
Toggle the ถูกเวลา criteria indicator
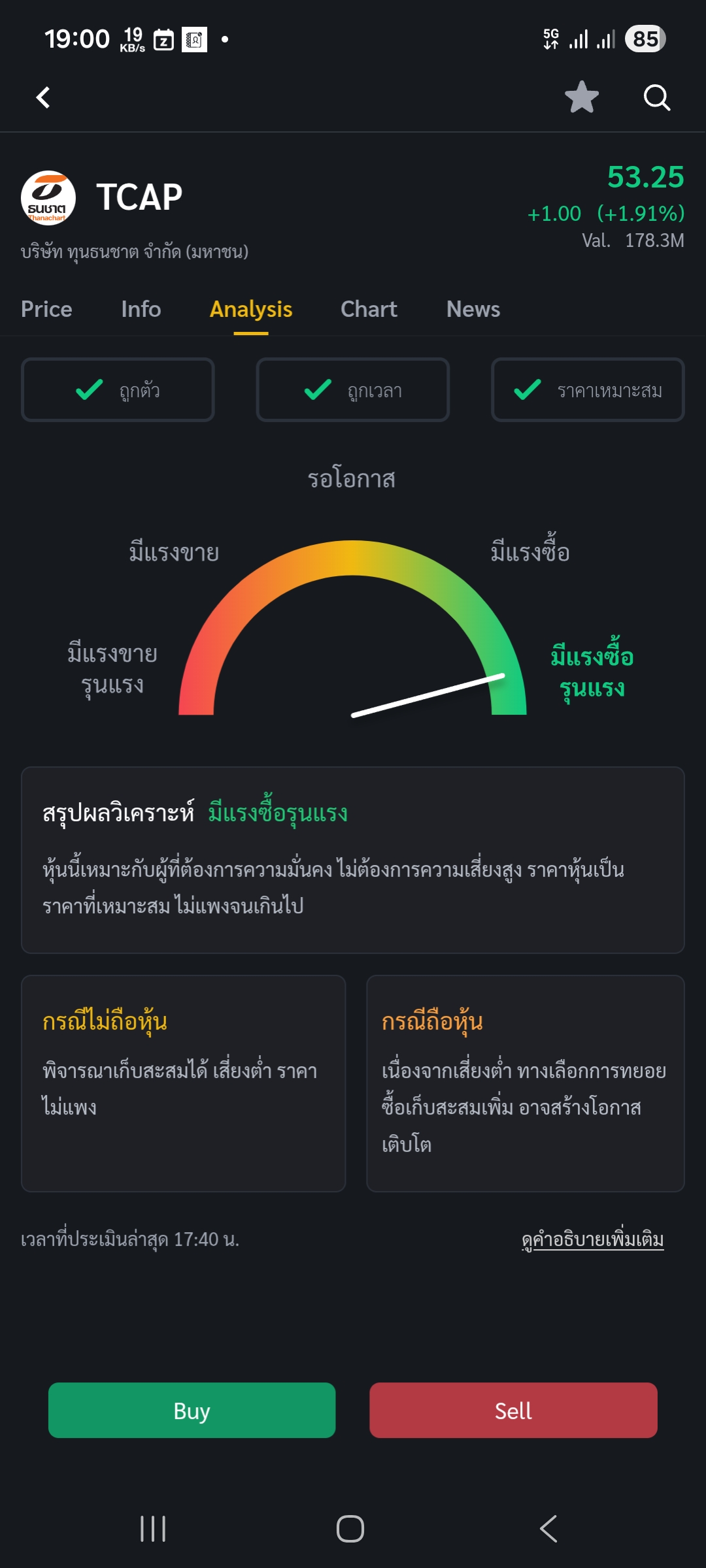[353, 389]
